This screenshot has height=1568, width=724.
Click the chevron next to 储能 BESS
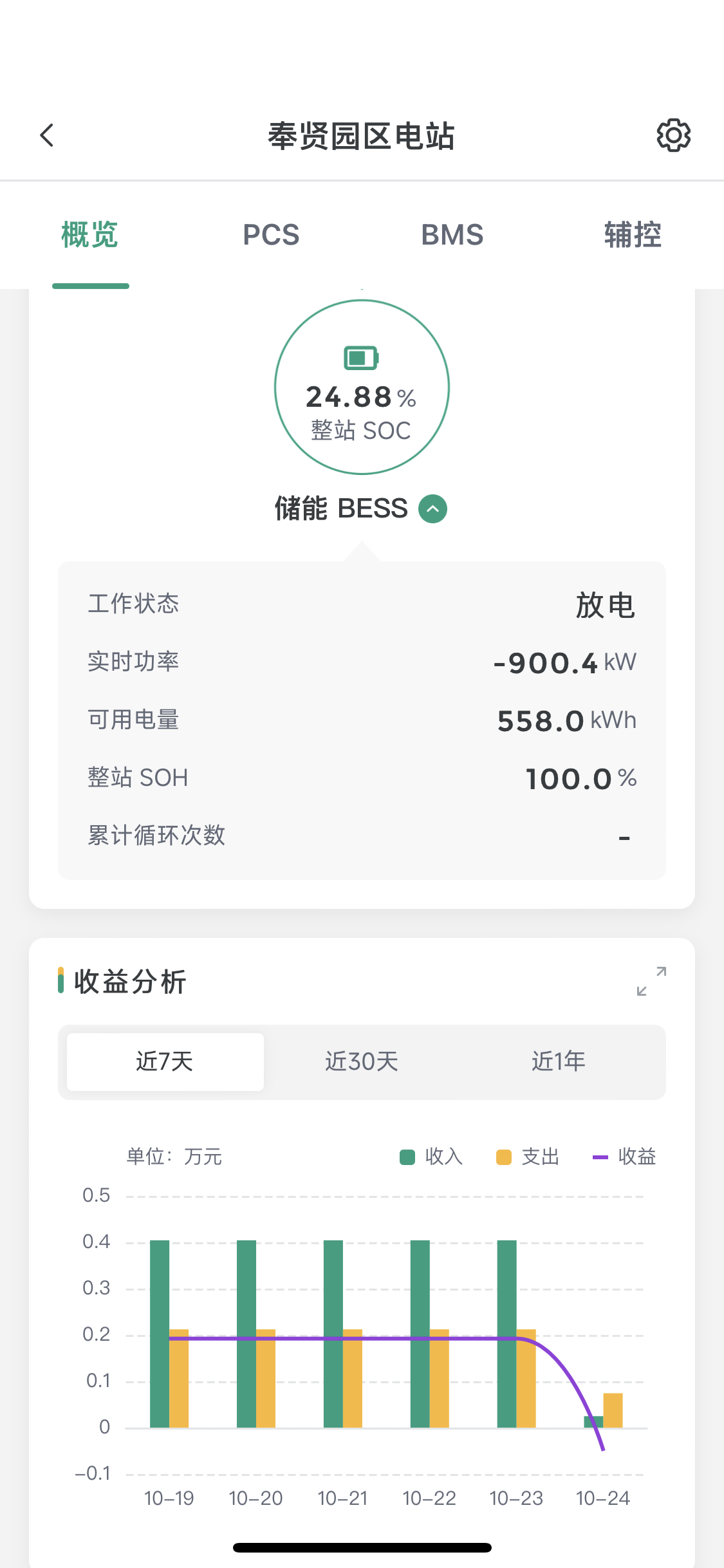pos(432,509)
